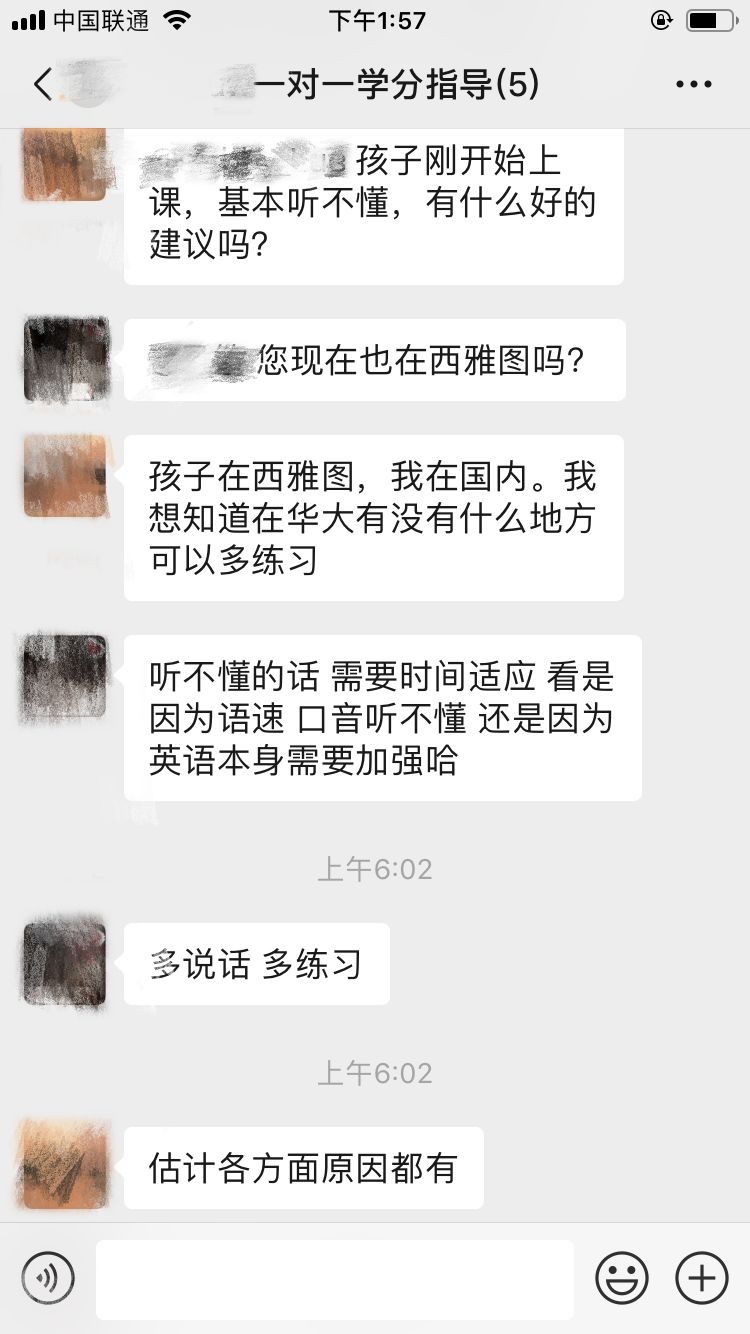Screen dimensions: 750x1334
Task: Open the emoji sticker panel
Action: (622, 1278)
